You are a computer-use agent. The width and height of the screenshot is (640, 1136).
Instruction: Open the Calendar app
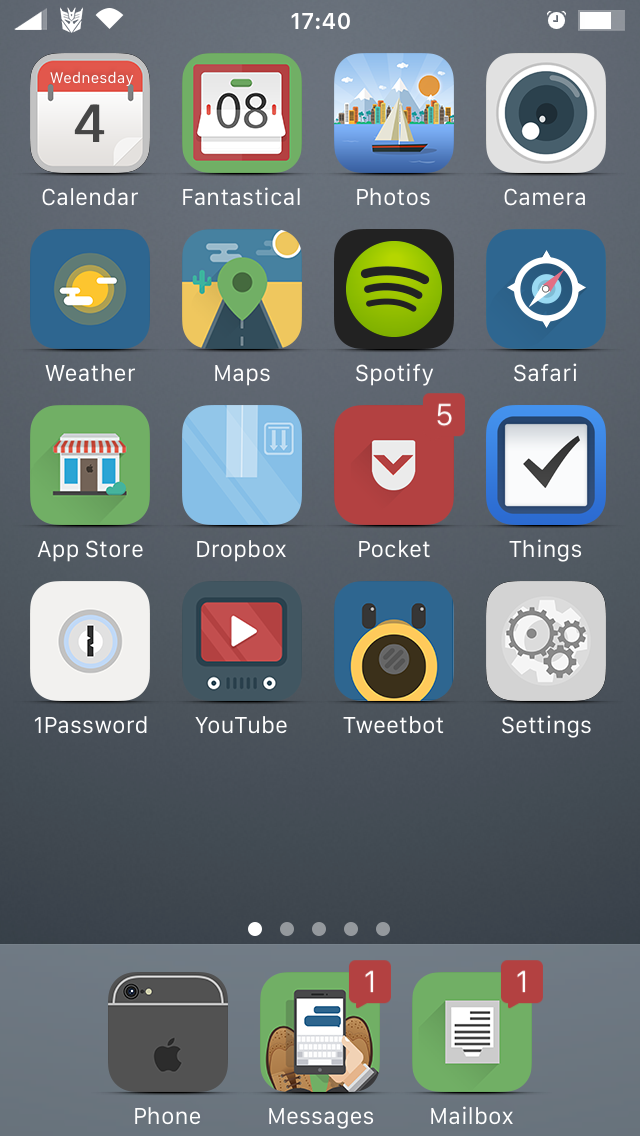(x=90, y=113)
